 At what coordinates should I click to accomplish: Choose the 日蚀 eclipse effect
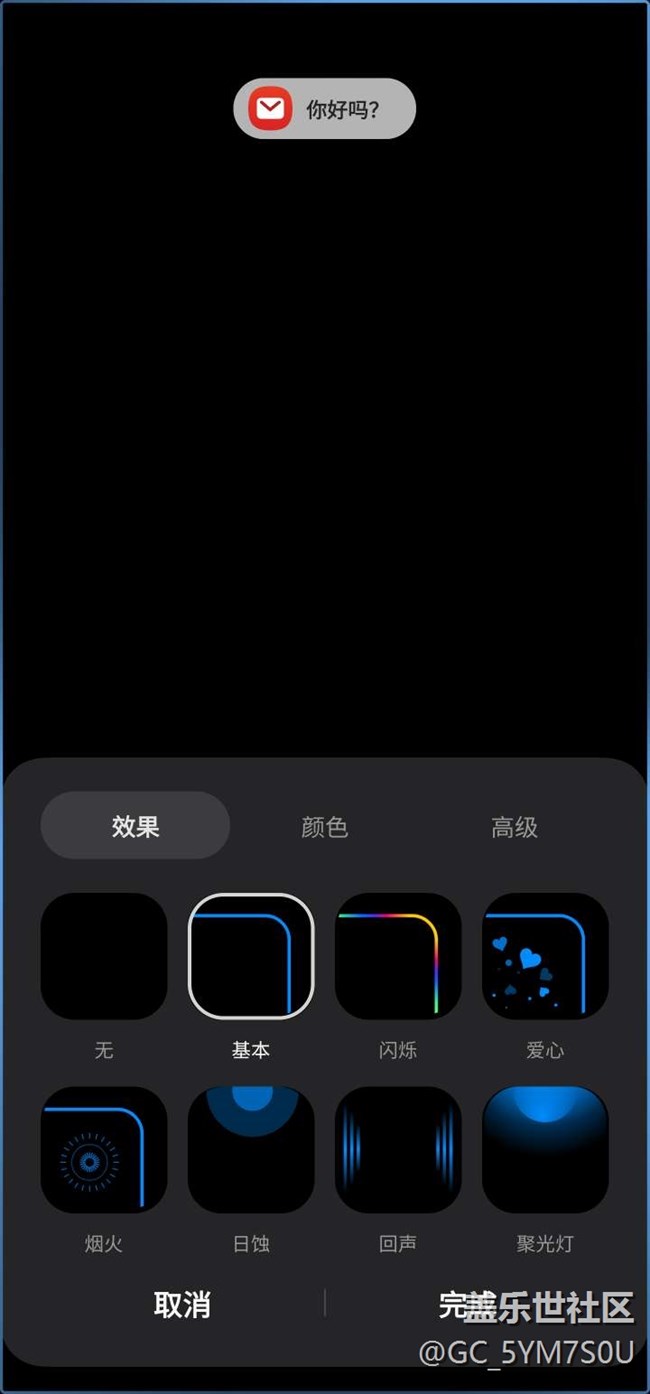point(251,1150)
